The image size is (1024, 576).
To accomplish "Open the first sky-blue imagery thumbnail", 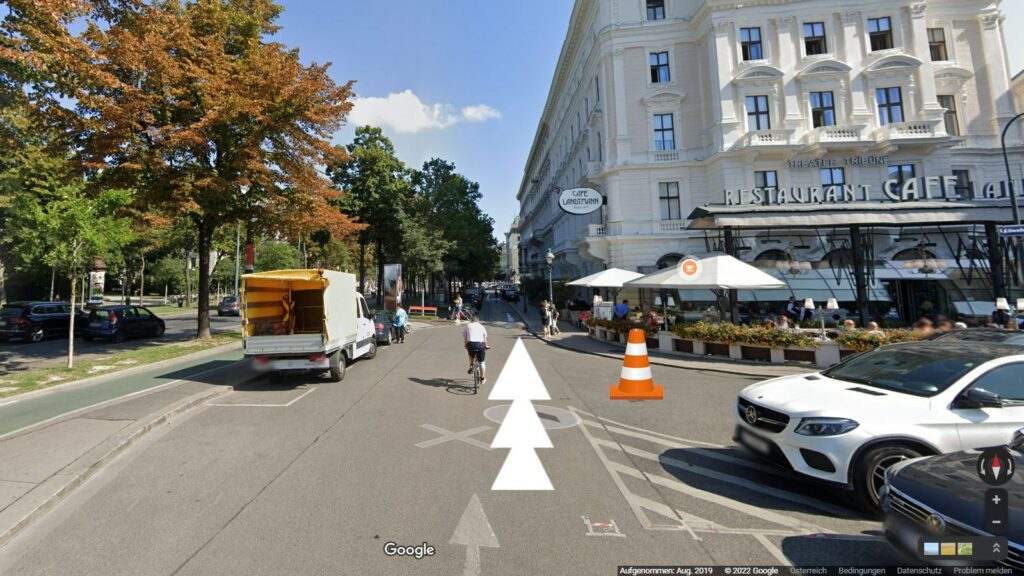I will [x=932, y=549].
